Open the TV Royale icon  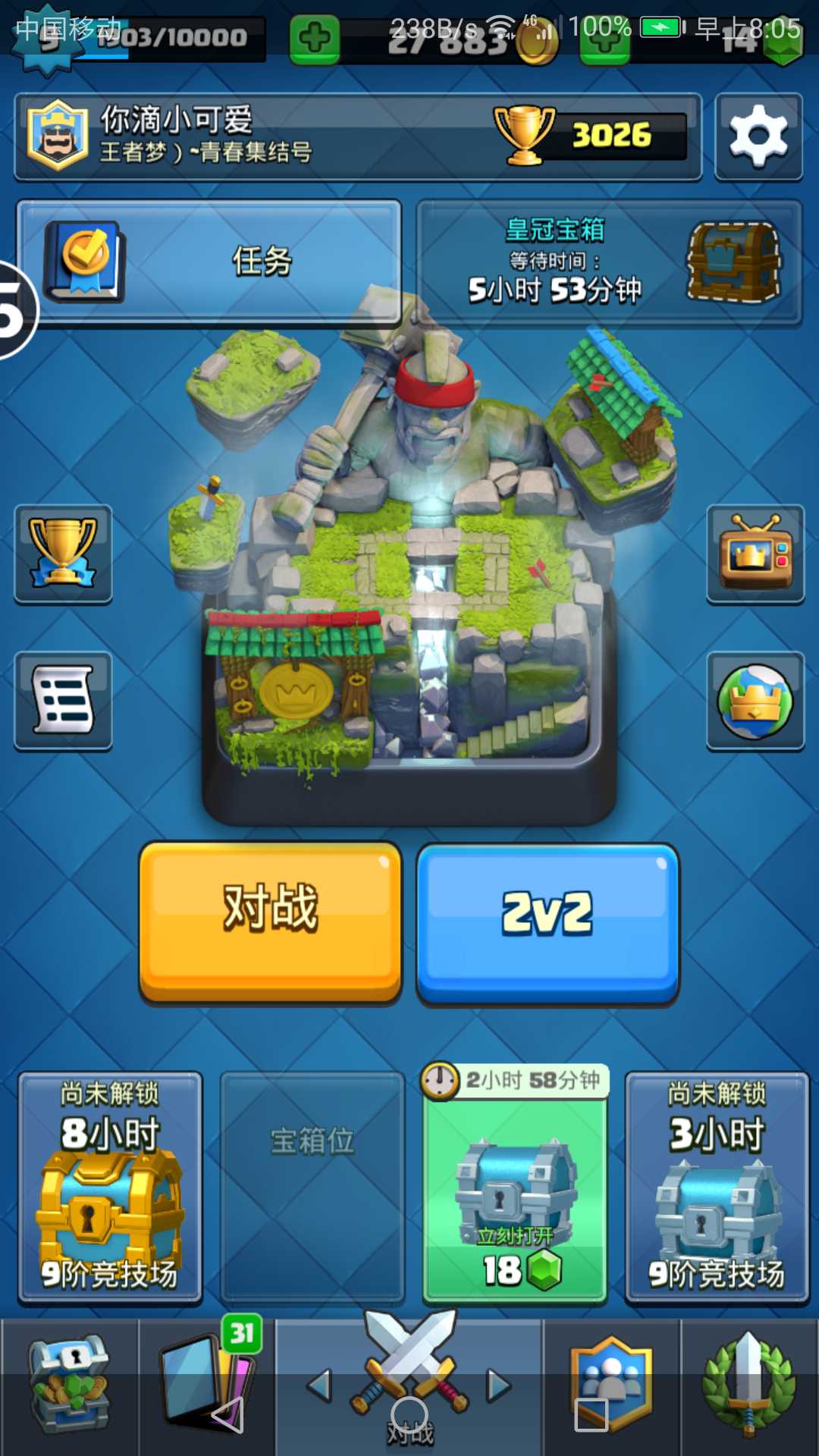click(755, 554)
